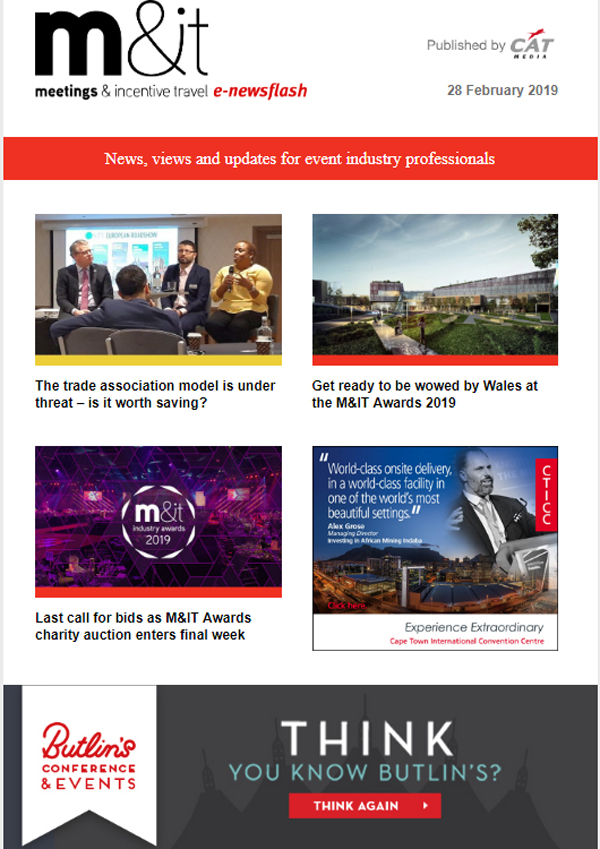Open the trade association model article headline
Screen dimensions: 600x849
tap(155, 394)
